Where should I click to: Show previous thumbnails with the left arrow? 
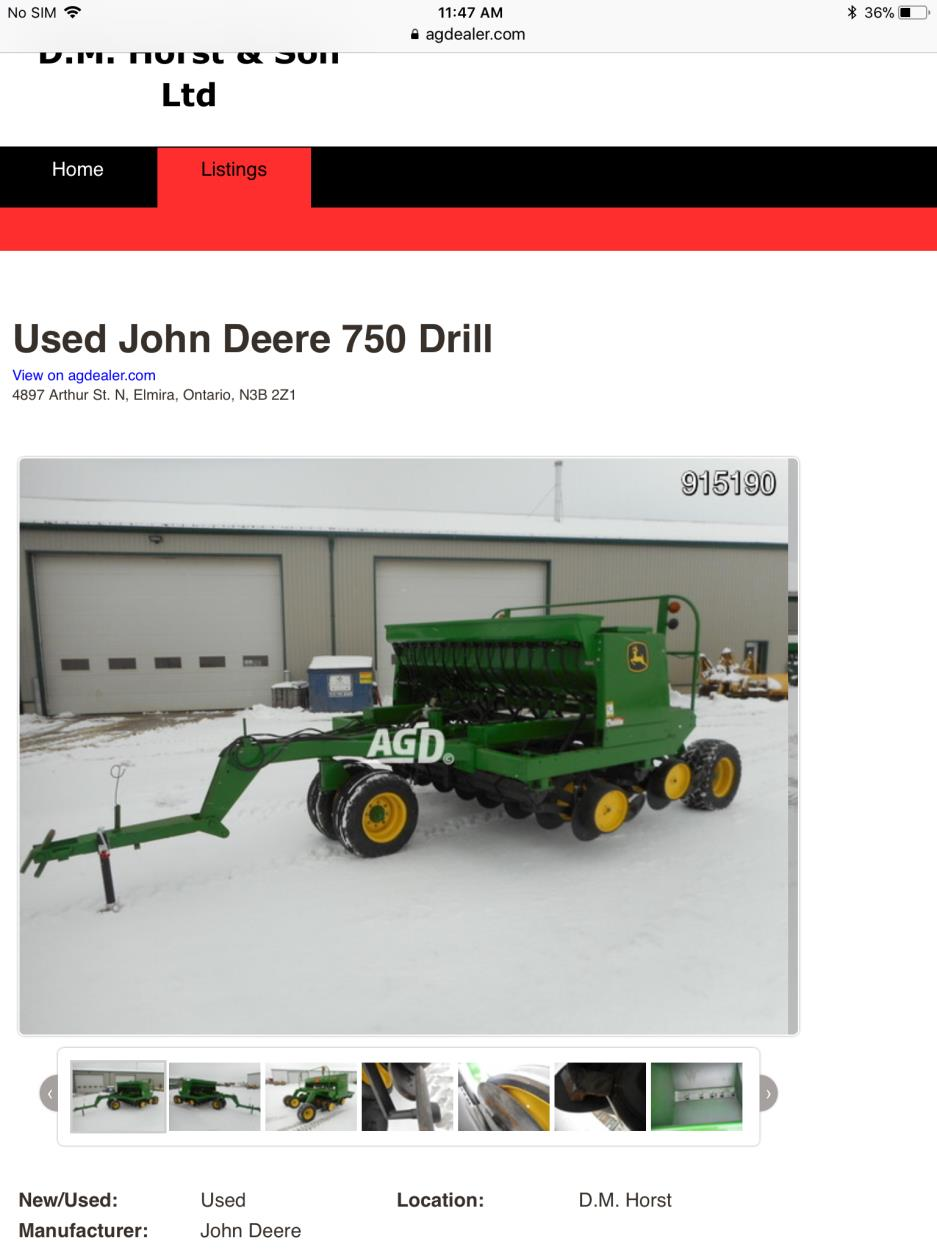49,1094
